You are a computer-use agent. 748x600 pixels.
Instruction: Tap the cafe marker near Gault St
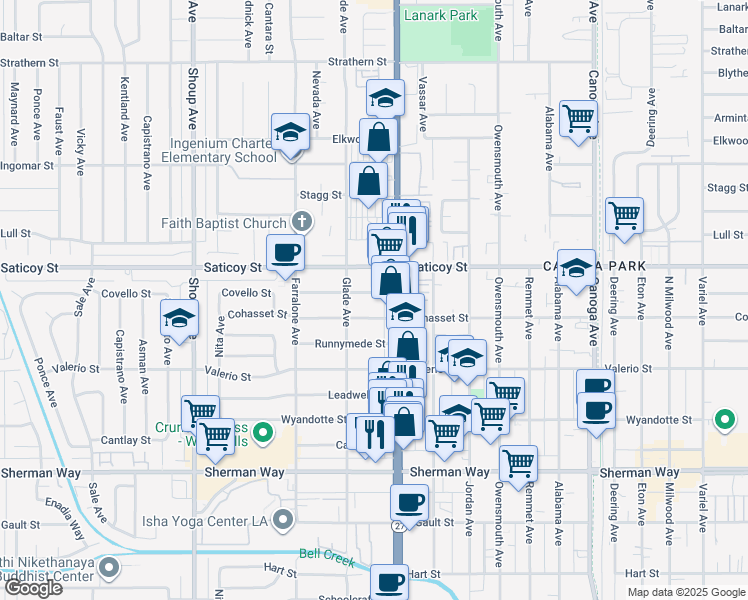tap(409, 503)
